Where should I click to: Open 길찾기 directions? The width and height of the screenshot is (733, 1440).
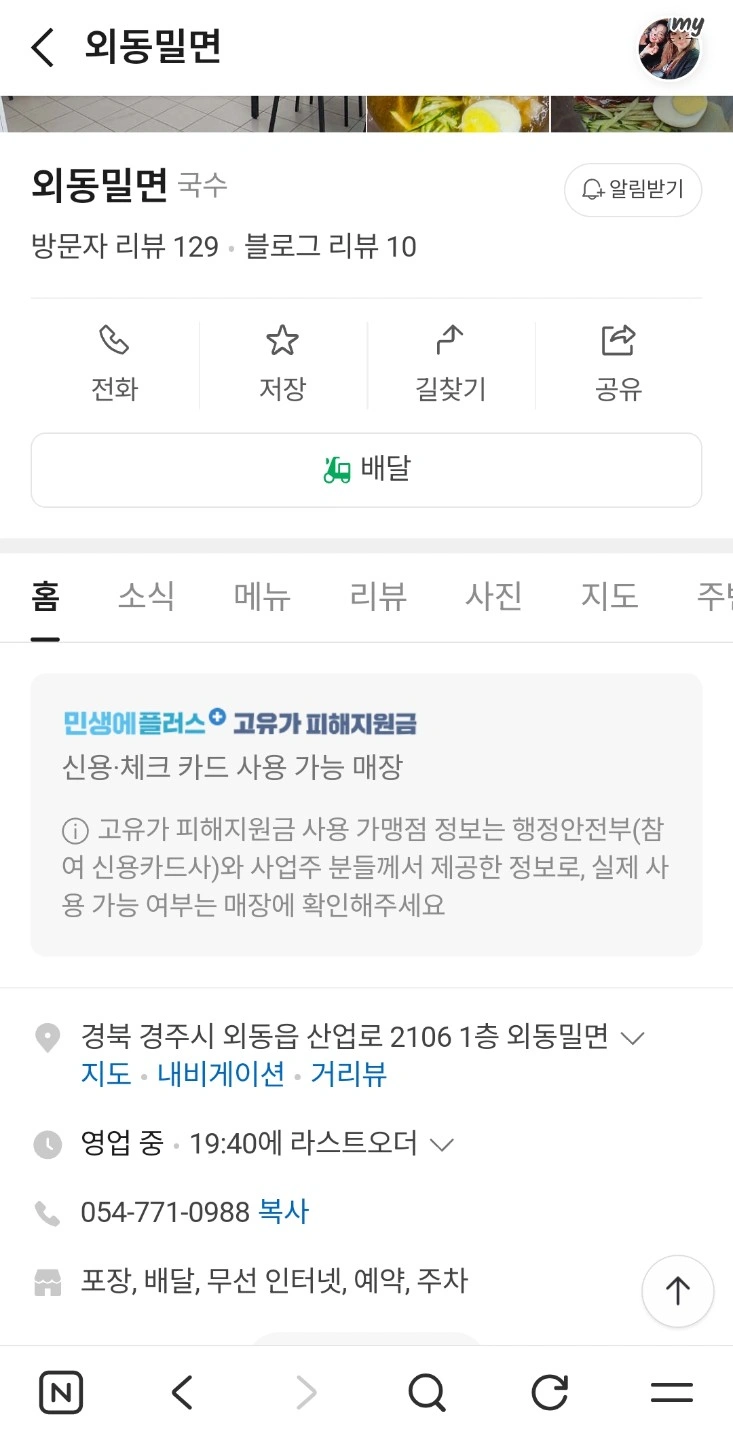(x=451, y=364)
